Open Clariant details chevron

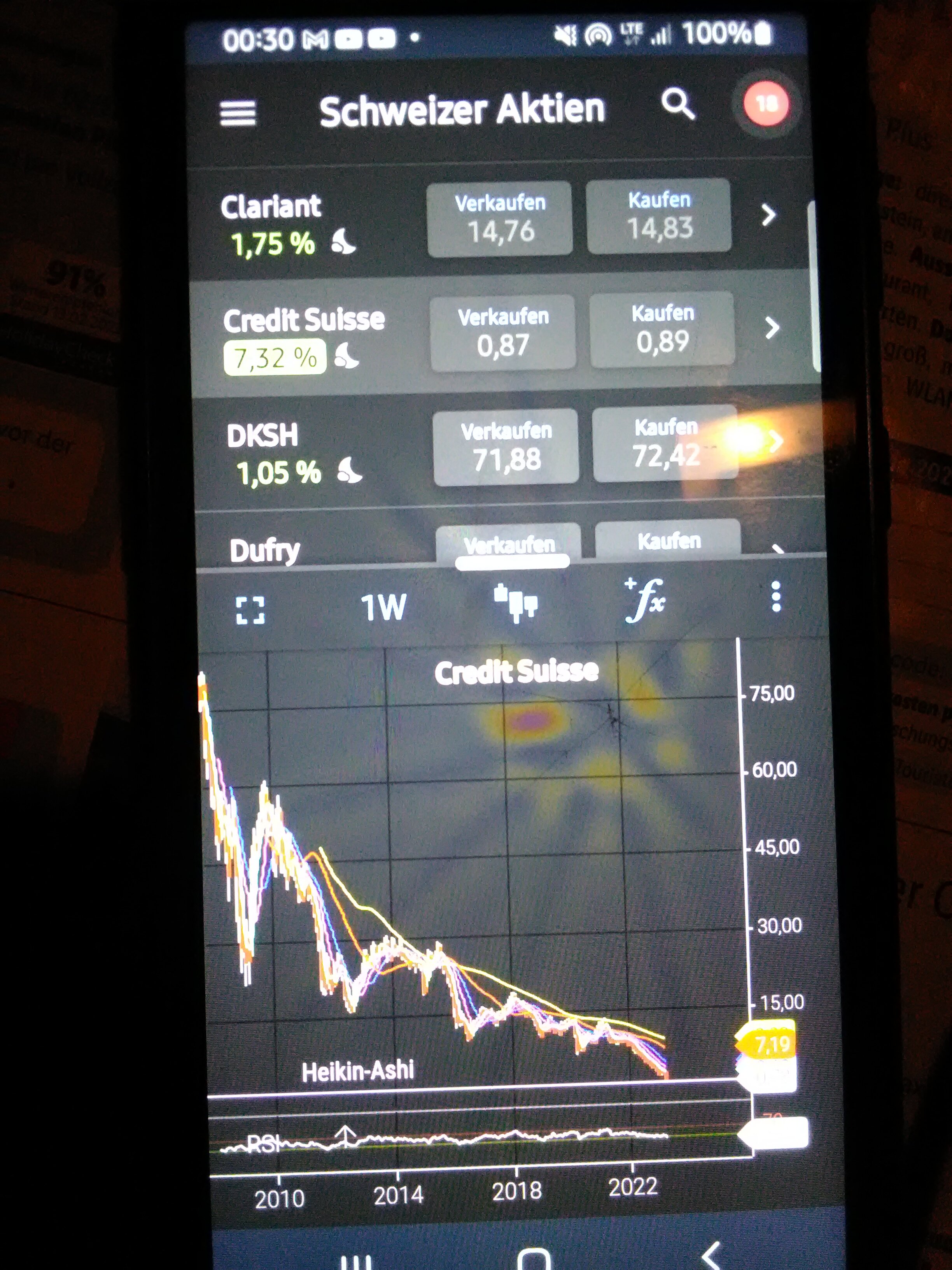(x=768, y=215)
